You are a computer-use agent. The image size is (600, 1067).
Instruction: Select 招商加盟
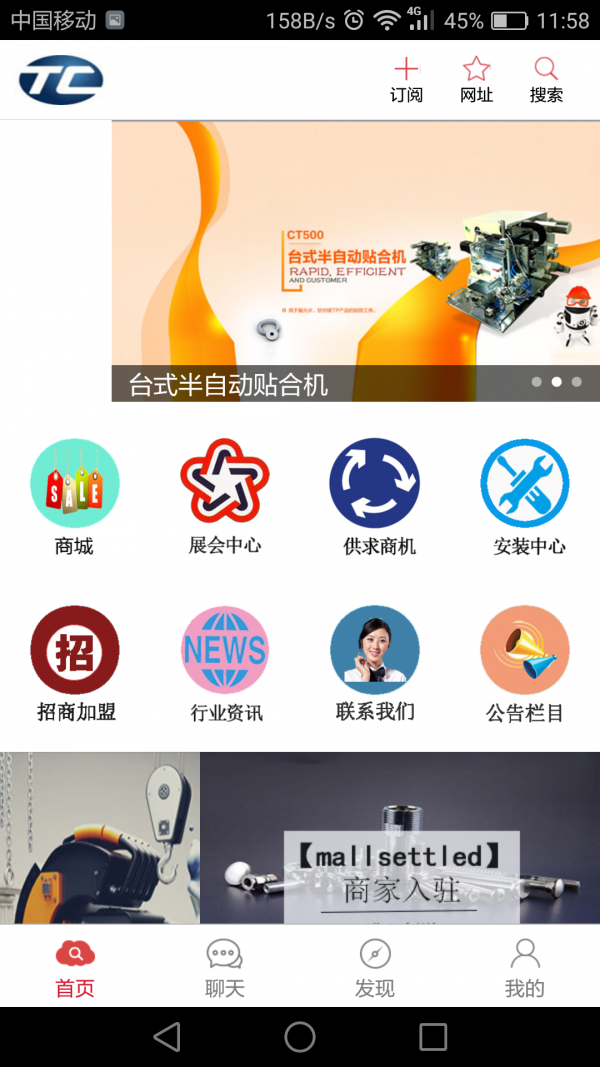point(75,664)
